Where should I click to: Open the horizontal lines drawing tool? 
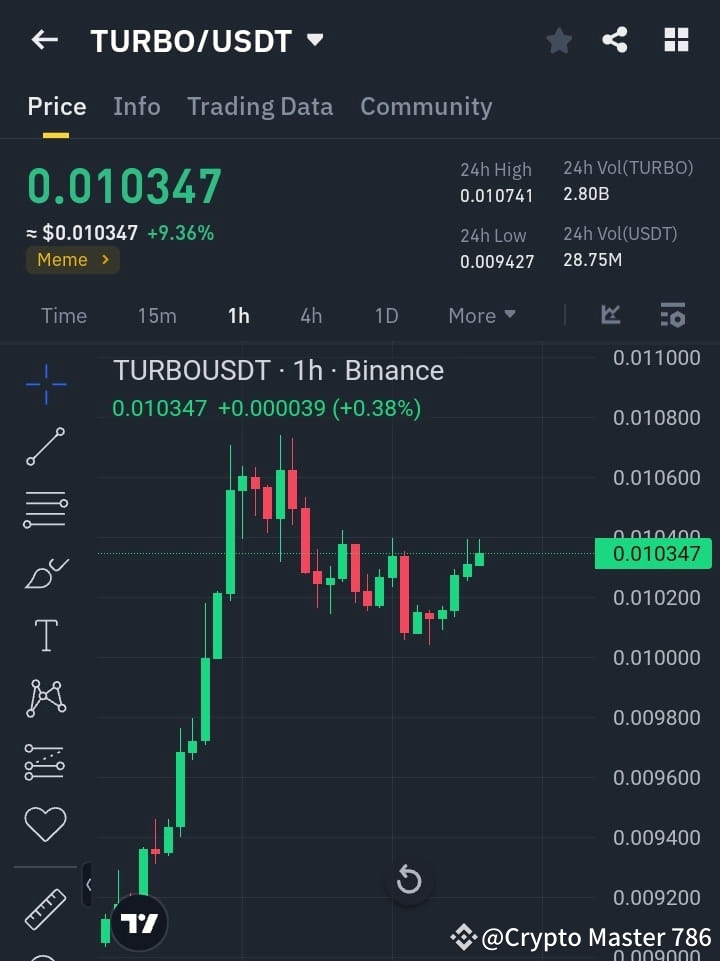tap(44, 509)
